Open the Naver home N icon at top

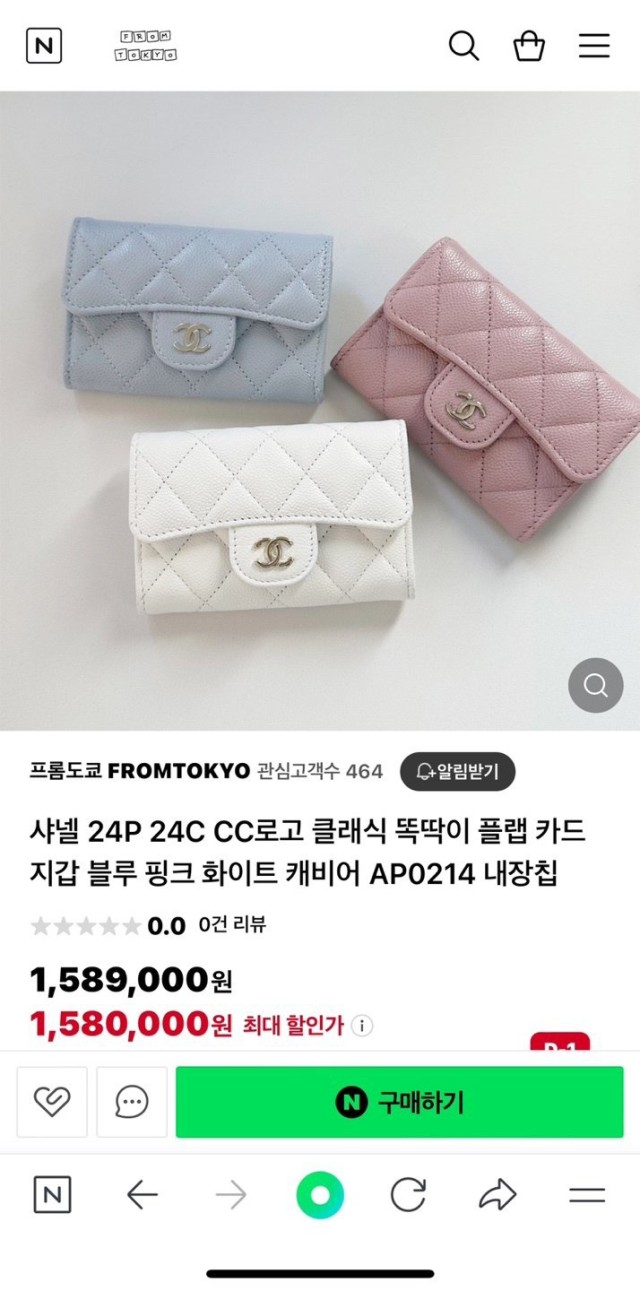click(44, 46)
